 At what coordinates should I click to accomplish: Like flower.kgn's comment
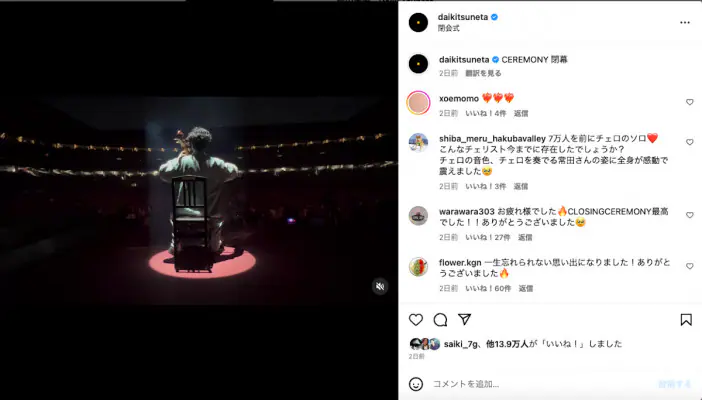tap(689, 267)
